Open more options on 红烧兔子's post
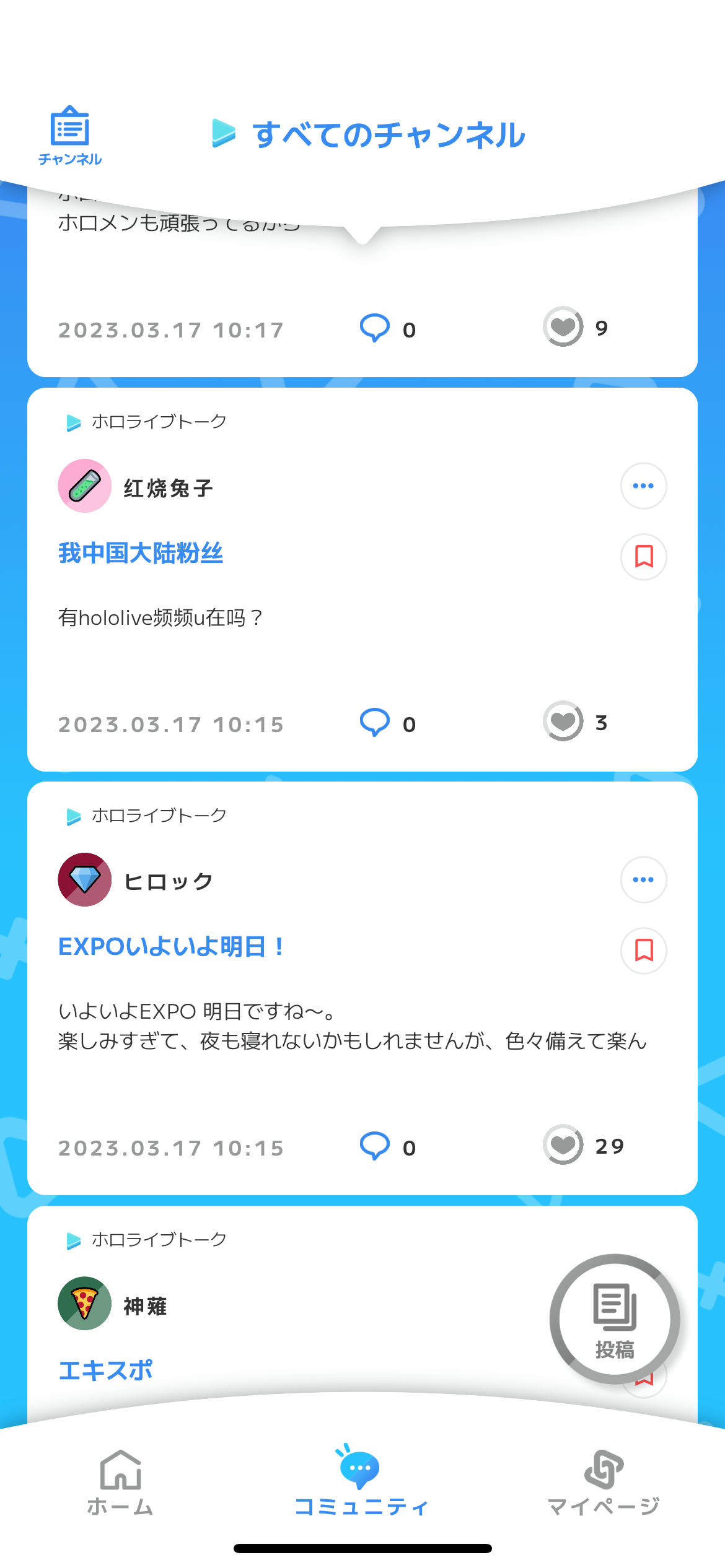The height and width of the screenshot is (1568, 725). click(x=643, y=486)
